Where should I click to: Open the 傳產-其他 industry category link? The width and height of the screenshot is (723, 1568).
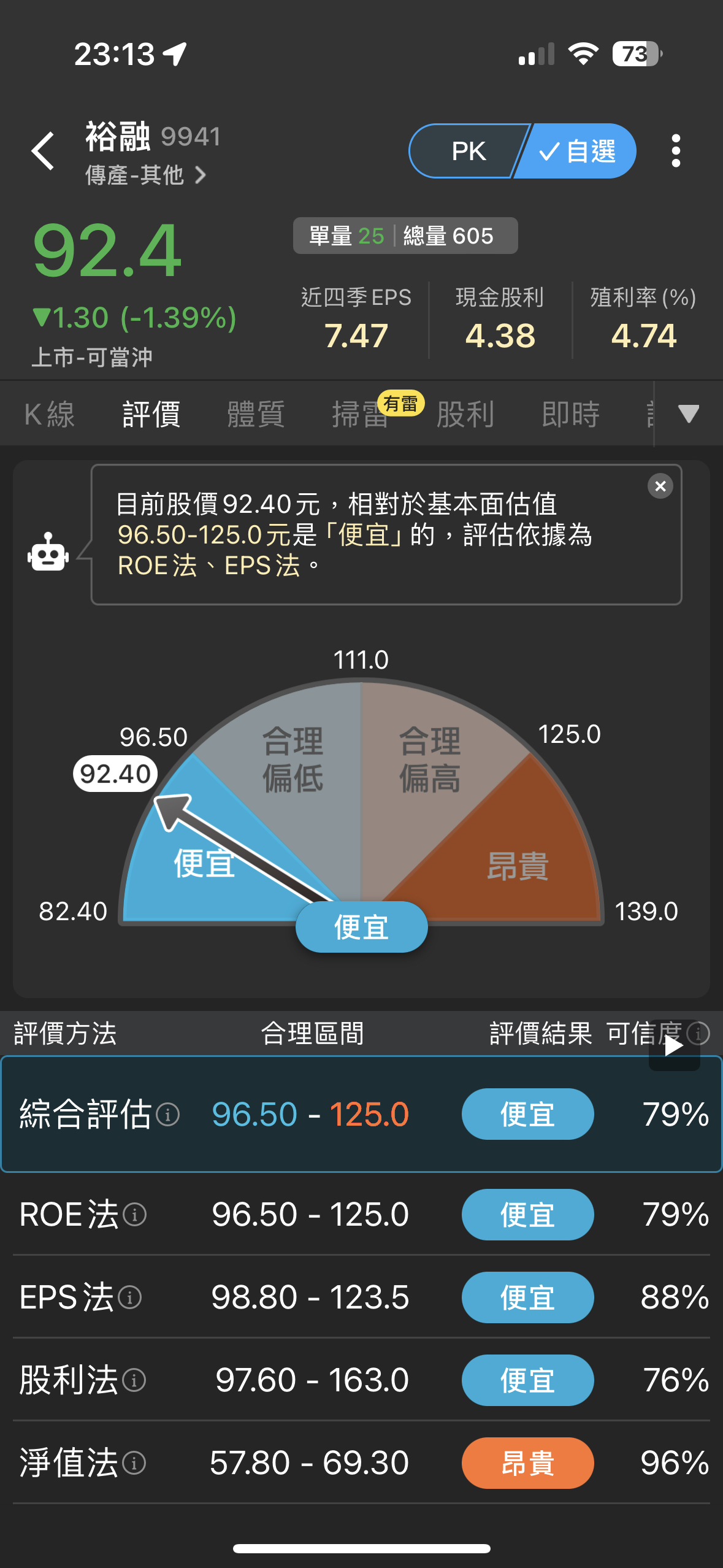145,176
